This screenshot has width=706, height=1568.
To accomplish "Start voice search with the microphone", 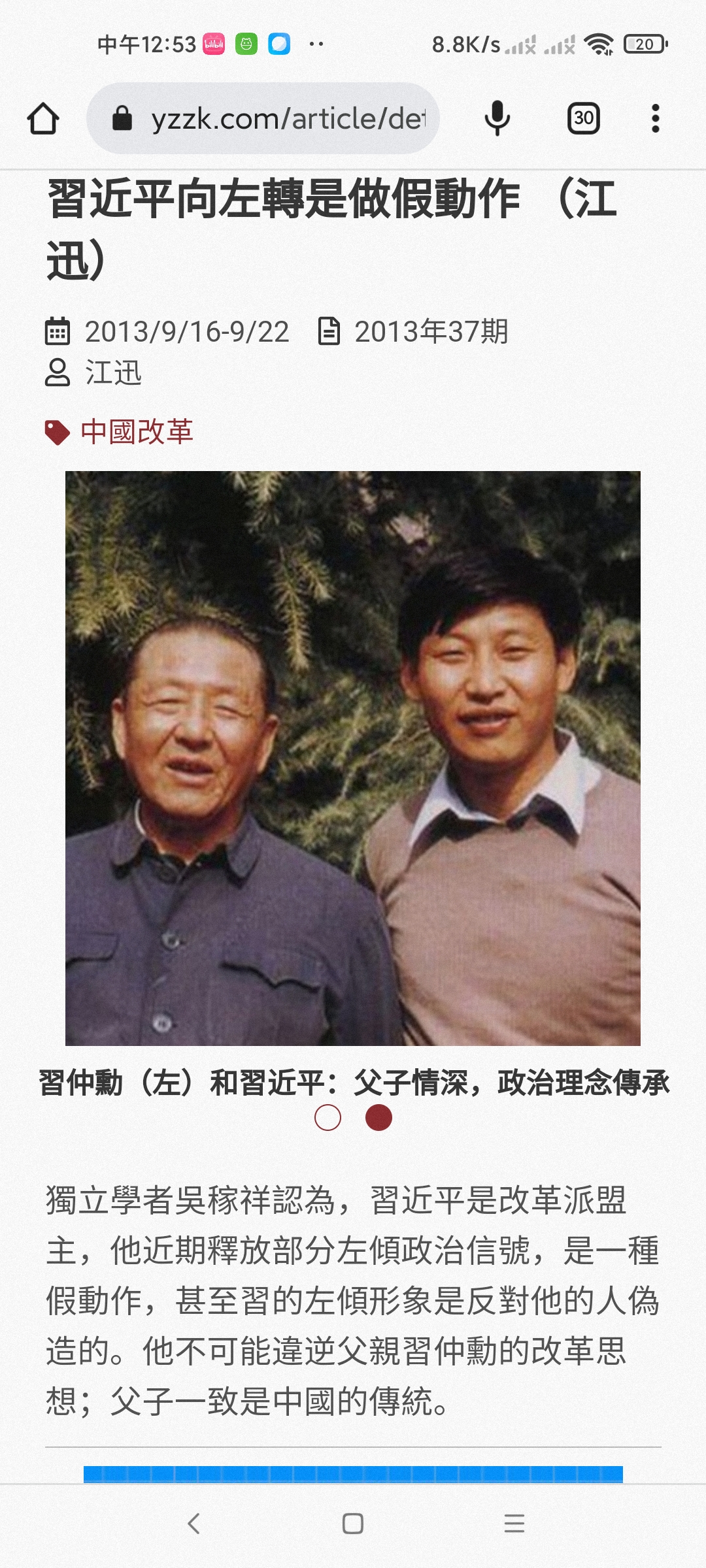I will tap(497, 118).
